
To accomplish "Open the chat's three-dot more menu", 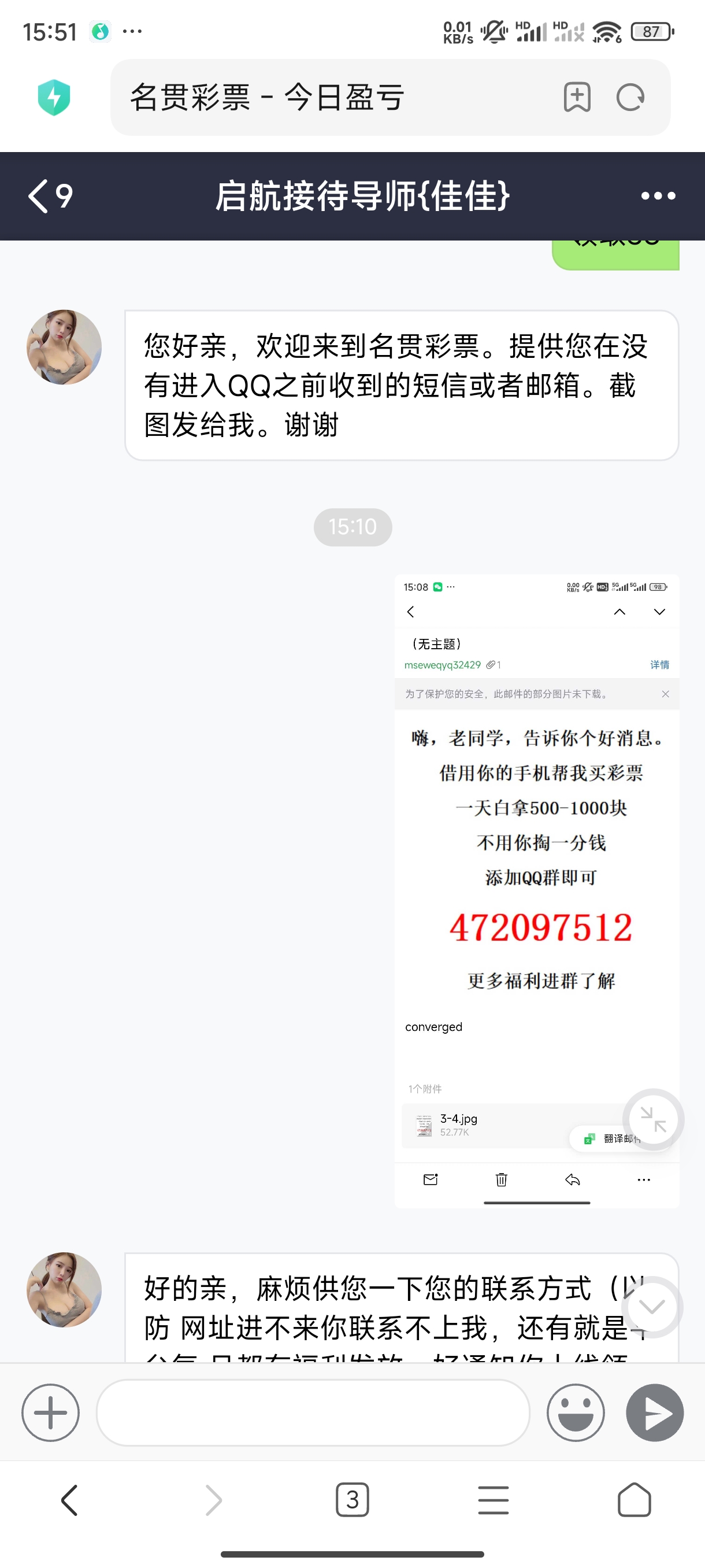I will [x=658, y=196].
